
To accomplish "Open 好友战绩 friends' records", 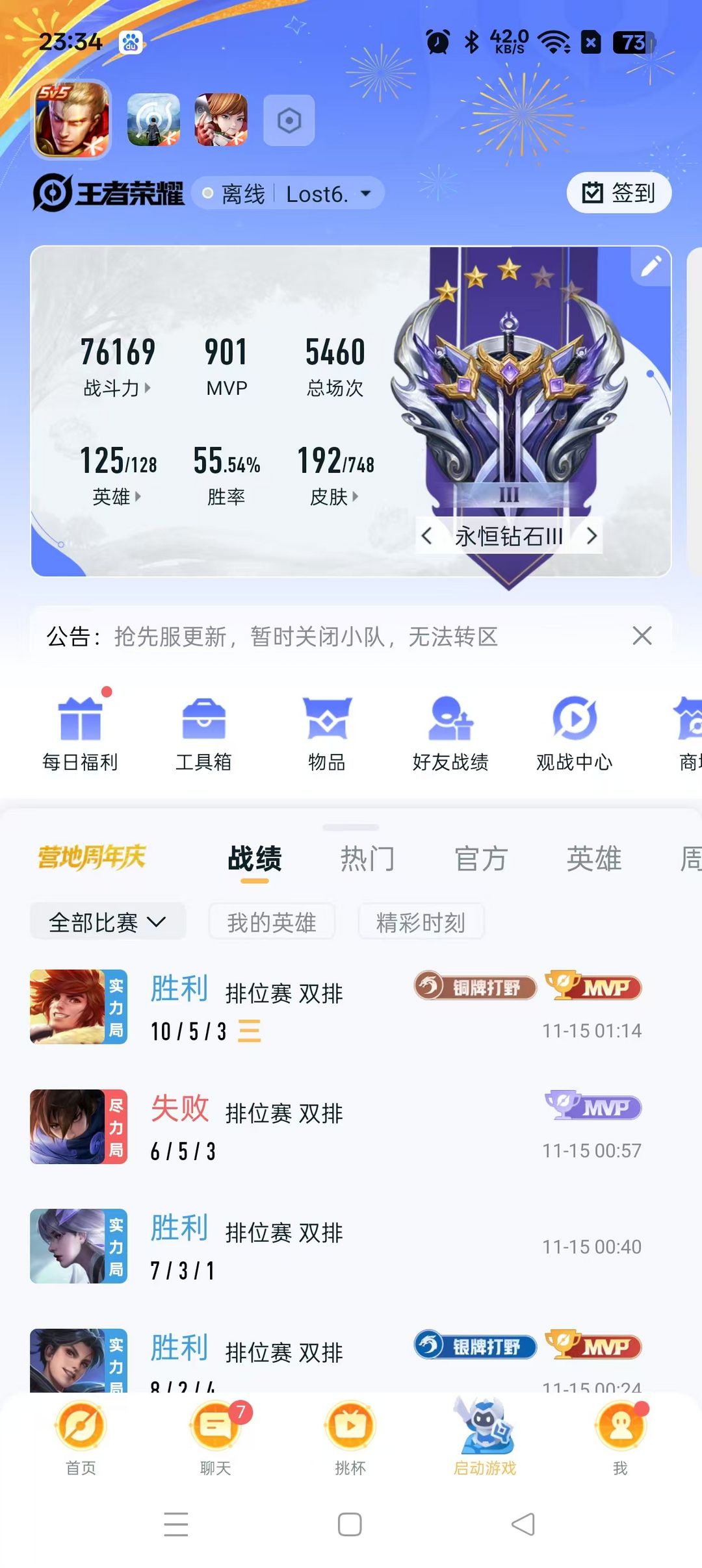I will click(450, 733).
